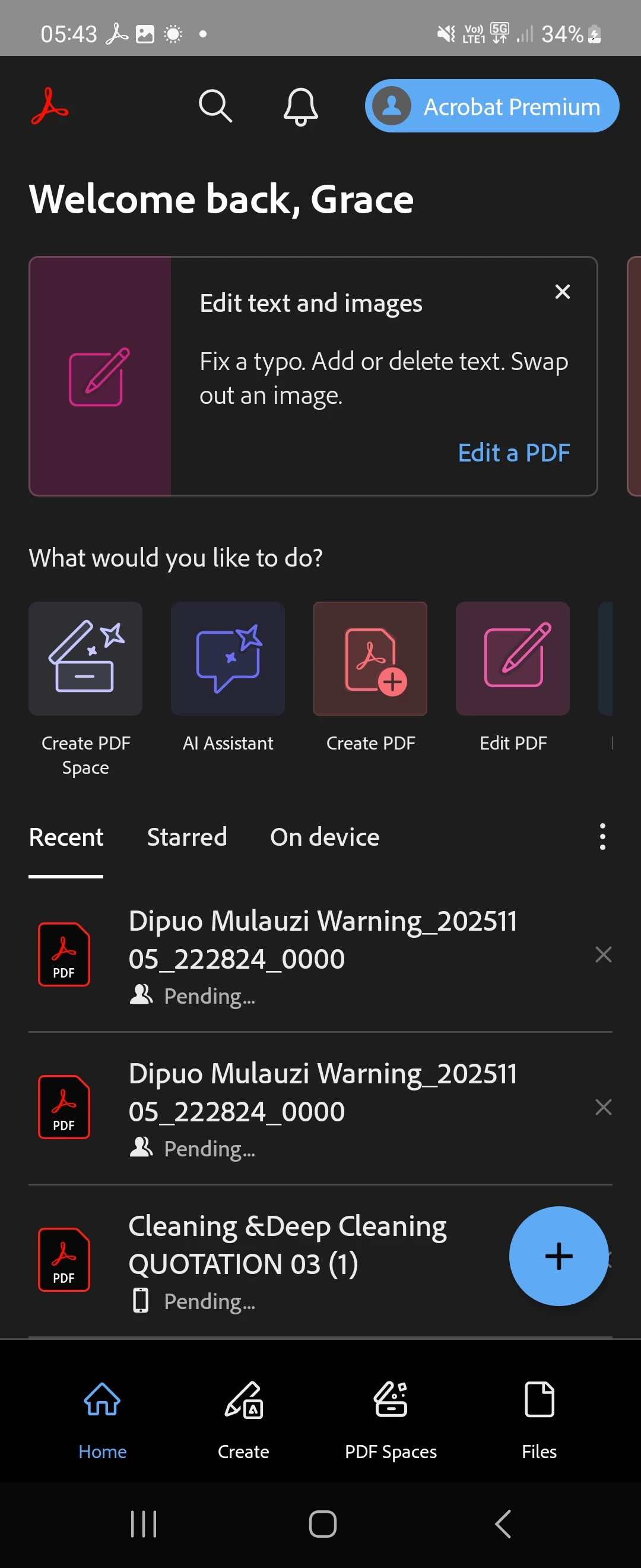The height and width of the screenshot is (1568, 641).
Task: Tap the blue plus floating button
Action: (x=559, y=1256)
